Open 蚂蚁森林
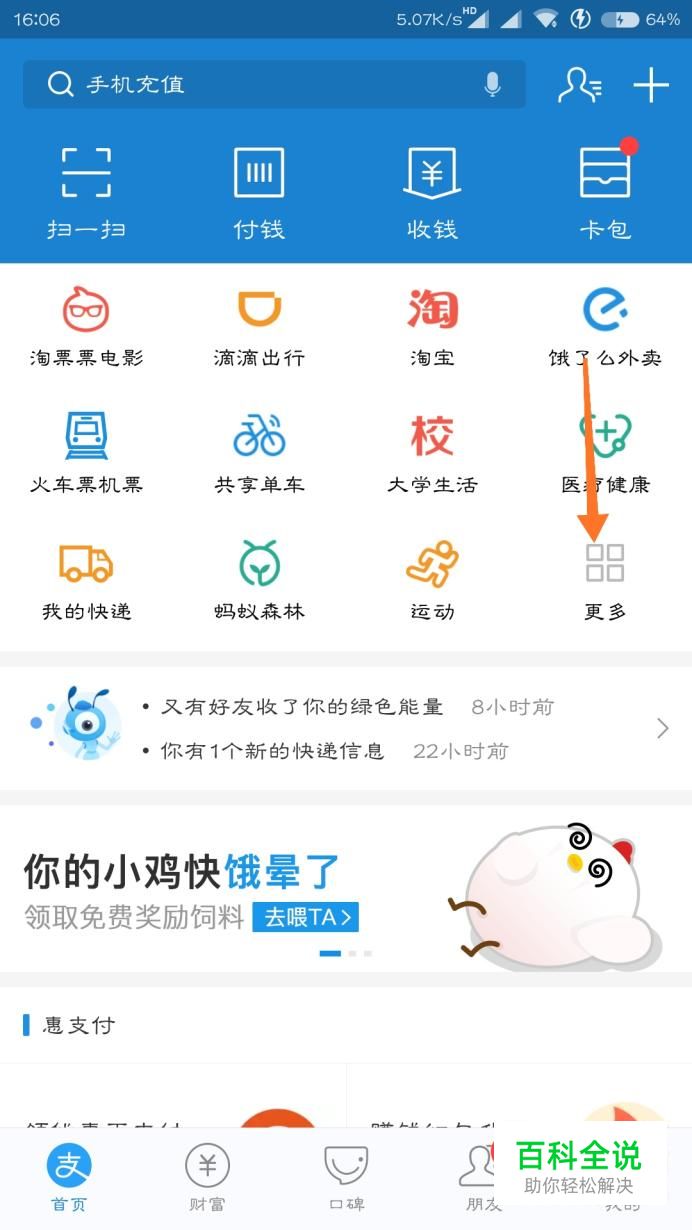The image size is (692, 1230). [x=259, y=579]
